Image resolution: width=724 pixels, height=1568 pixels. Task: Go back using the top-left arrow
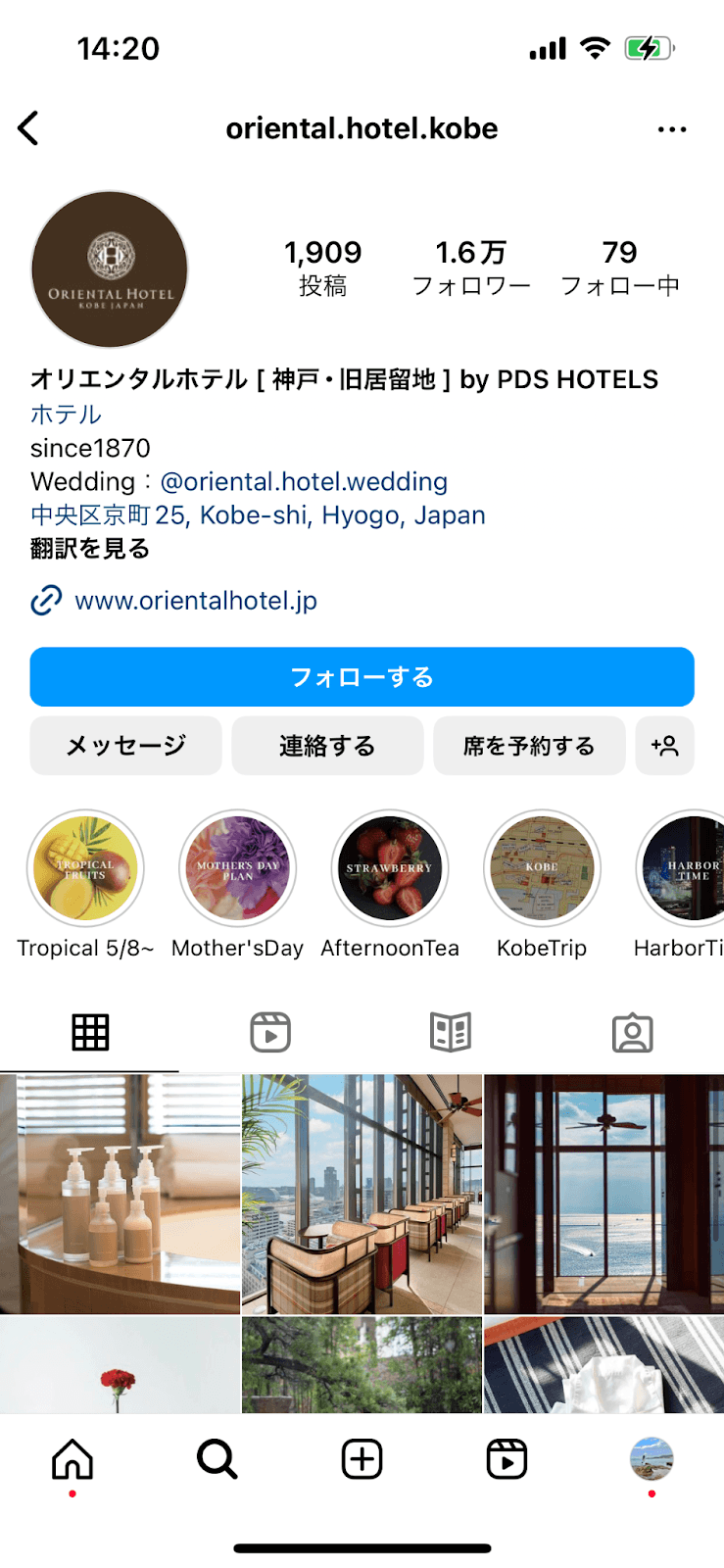coord(28,128)
